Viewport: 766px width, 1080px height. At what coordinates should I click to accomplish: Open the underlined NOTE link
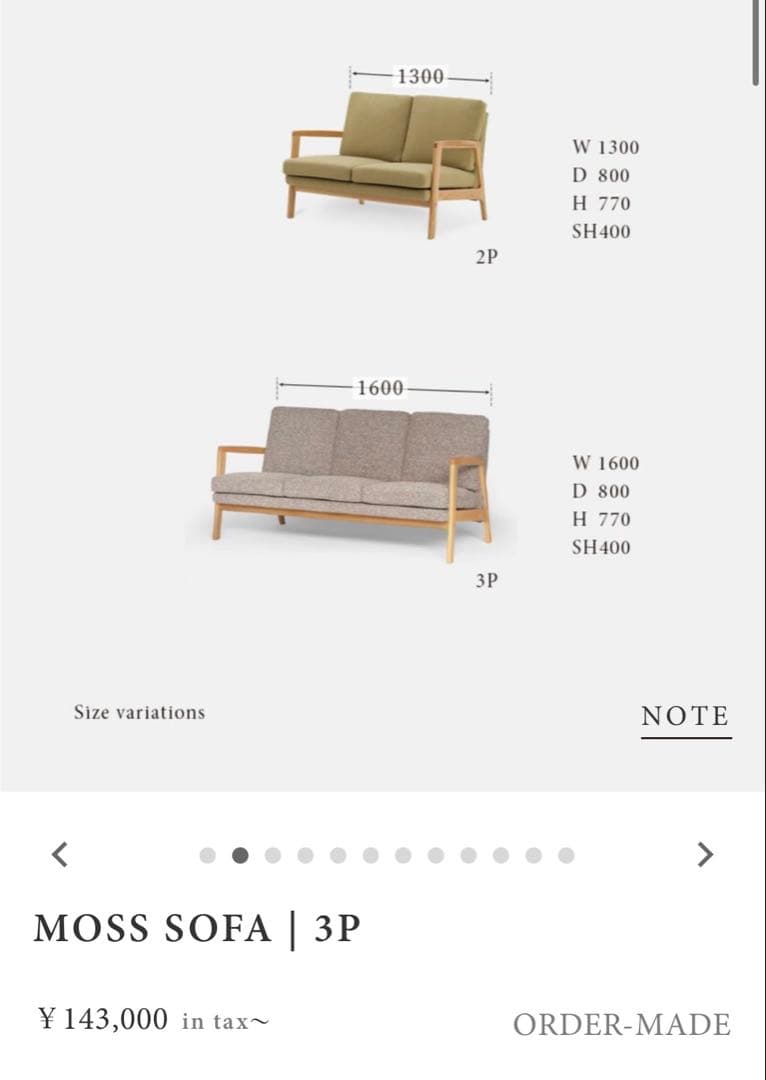(x=685, y=717)
